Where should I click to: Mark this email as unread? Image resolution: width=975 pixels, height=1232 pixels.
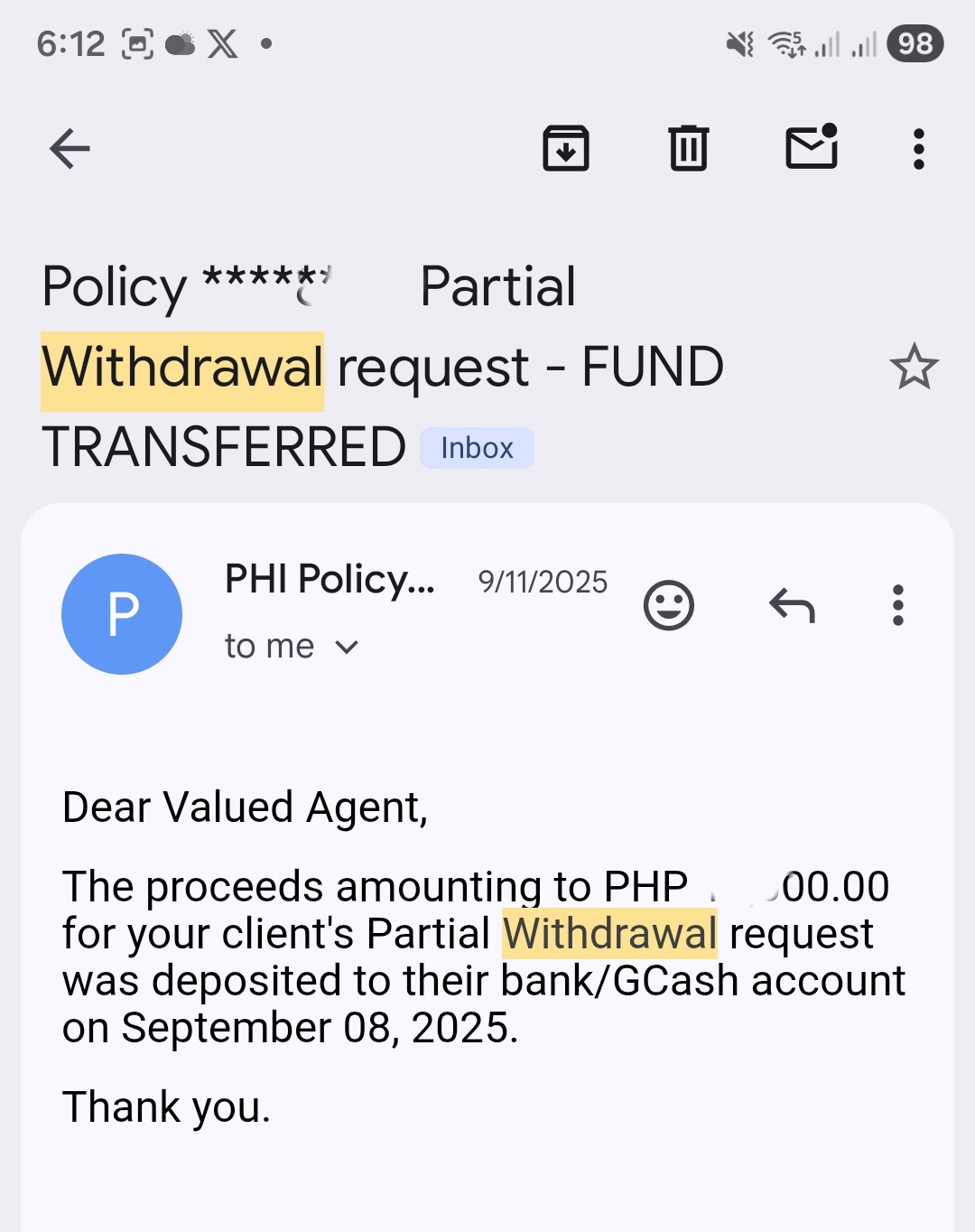click(x=812, y=147)
